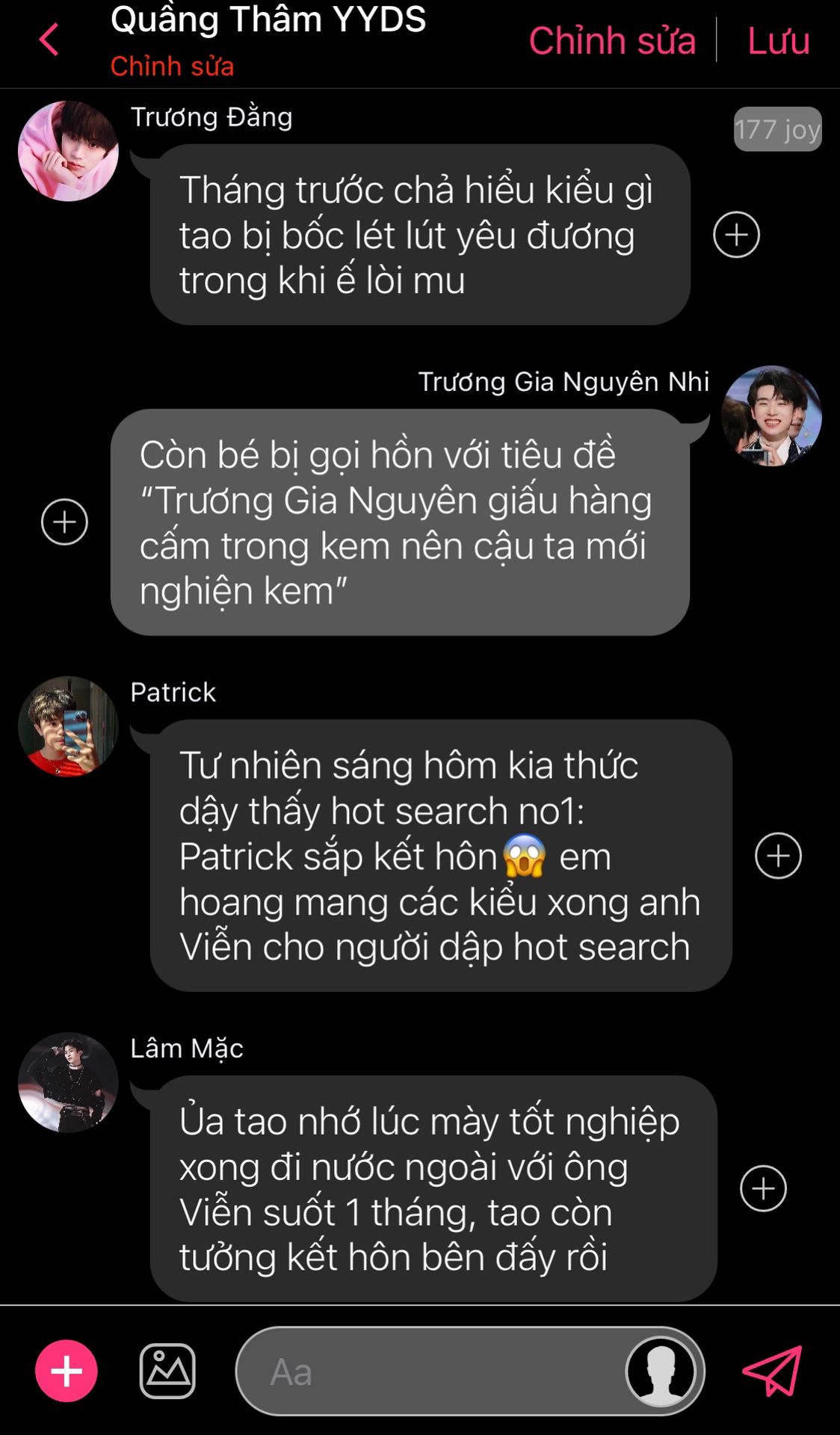Tap the red Chỉnh sửa under chat title
Viewport: 840px width, 1435px height.
(172, 67)
